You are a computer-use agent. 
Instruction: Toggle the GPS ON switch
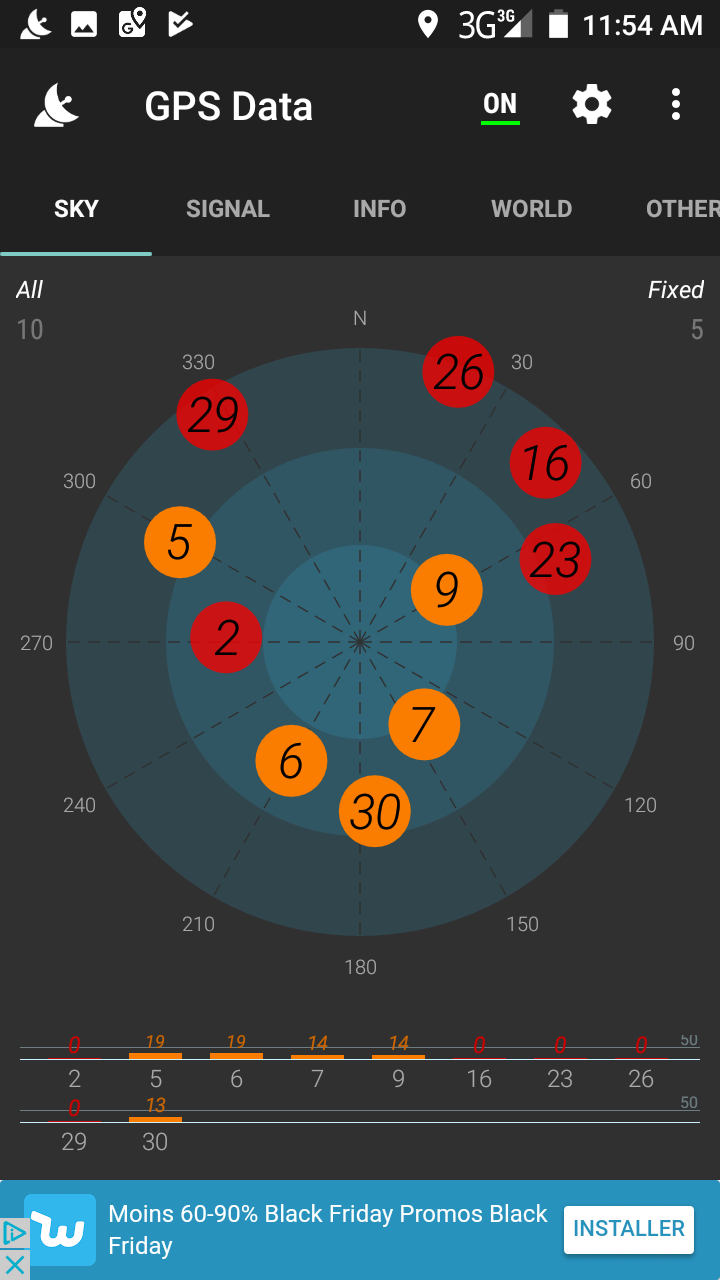pyautogui.click(x=500, y=105)
